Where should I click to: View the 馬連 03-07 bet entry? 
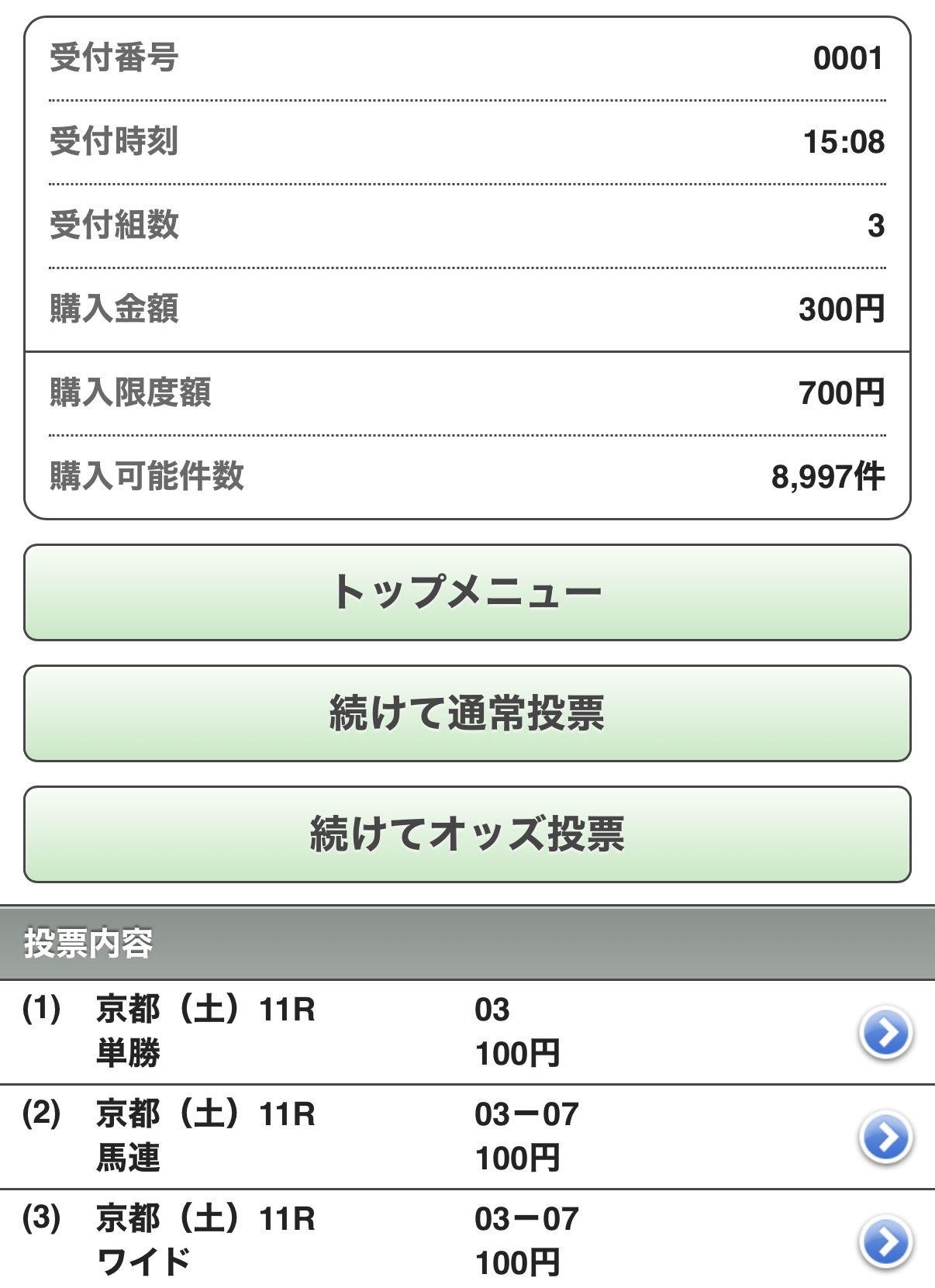click(885, 1138)
